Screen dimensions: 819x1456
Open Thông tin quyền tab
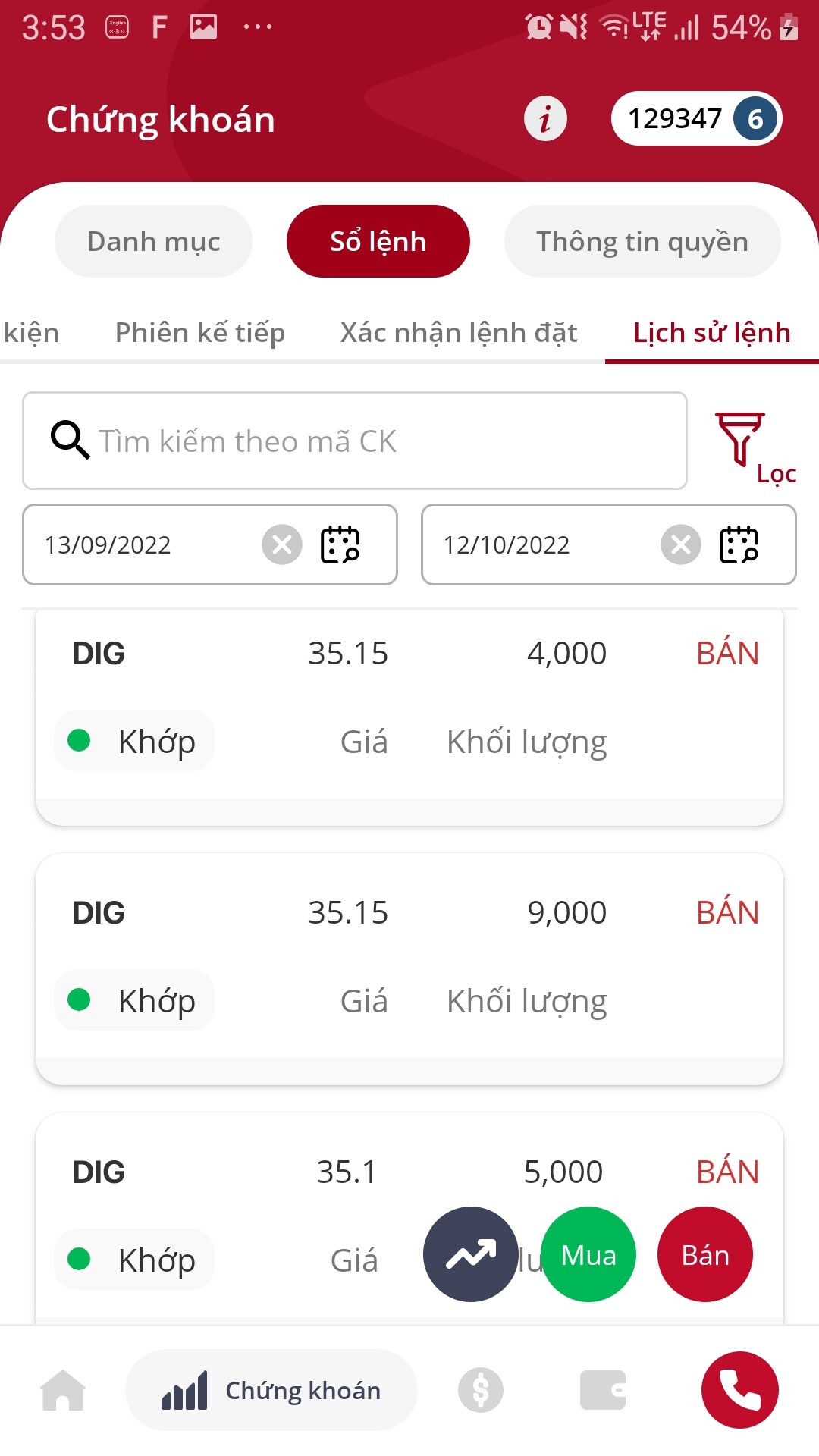(642, 241)
